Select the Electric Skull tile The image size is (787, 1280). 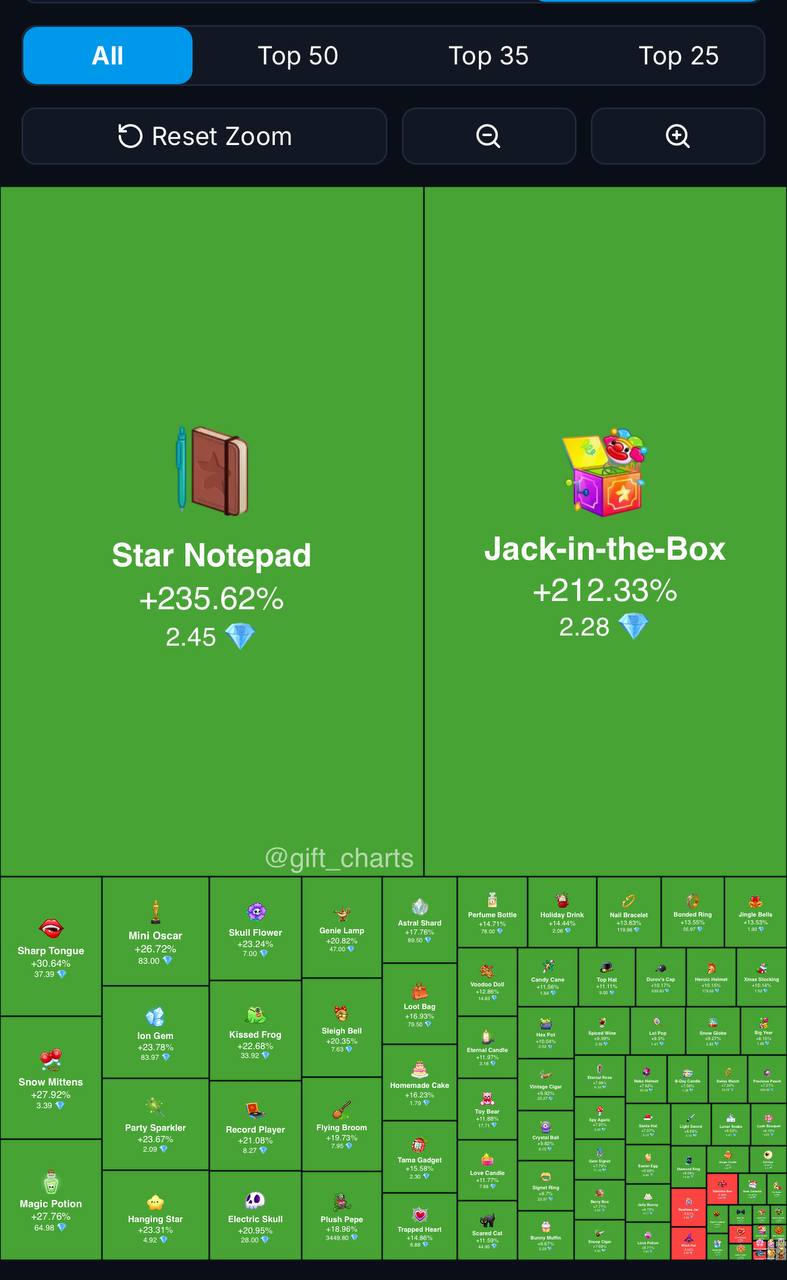[255, 1214]
